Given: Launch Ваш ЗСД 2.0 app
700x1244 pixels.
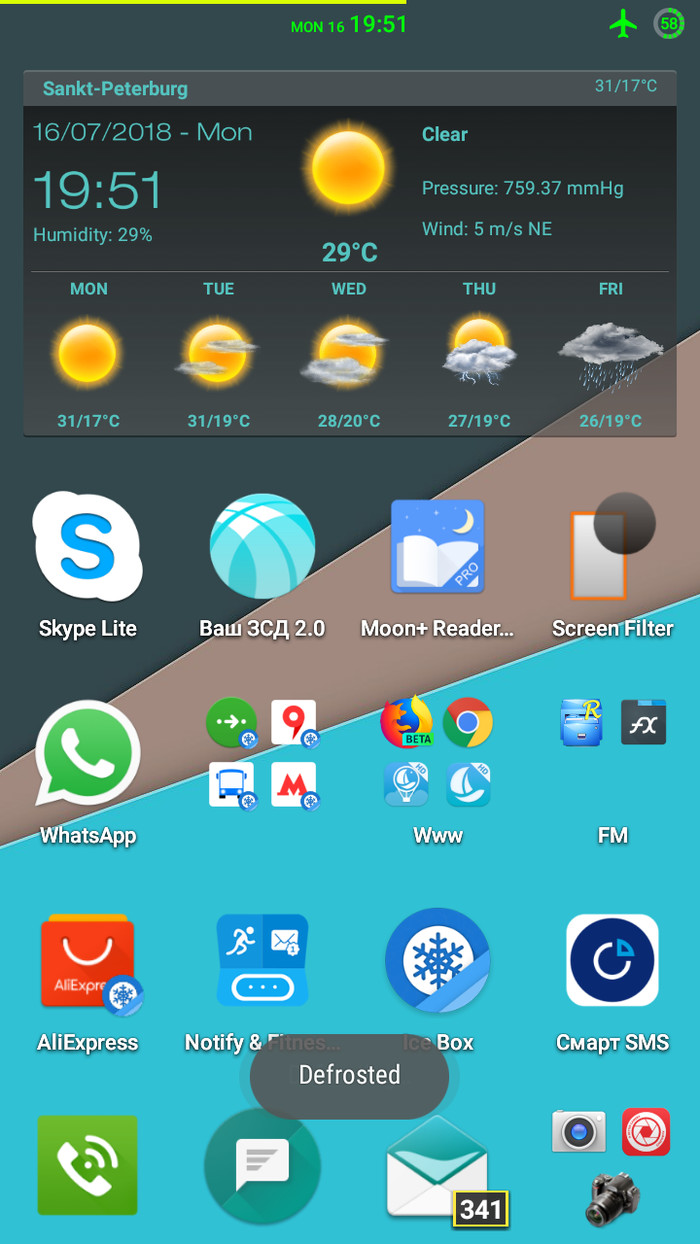Looking at the screenshot, I should (262, 547).
